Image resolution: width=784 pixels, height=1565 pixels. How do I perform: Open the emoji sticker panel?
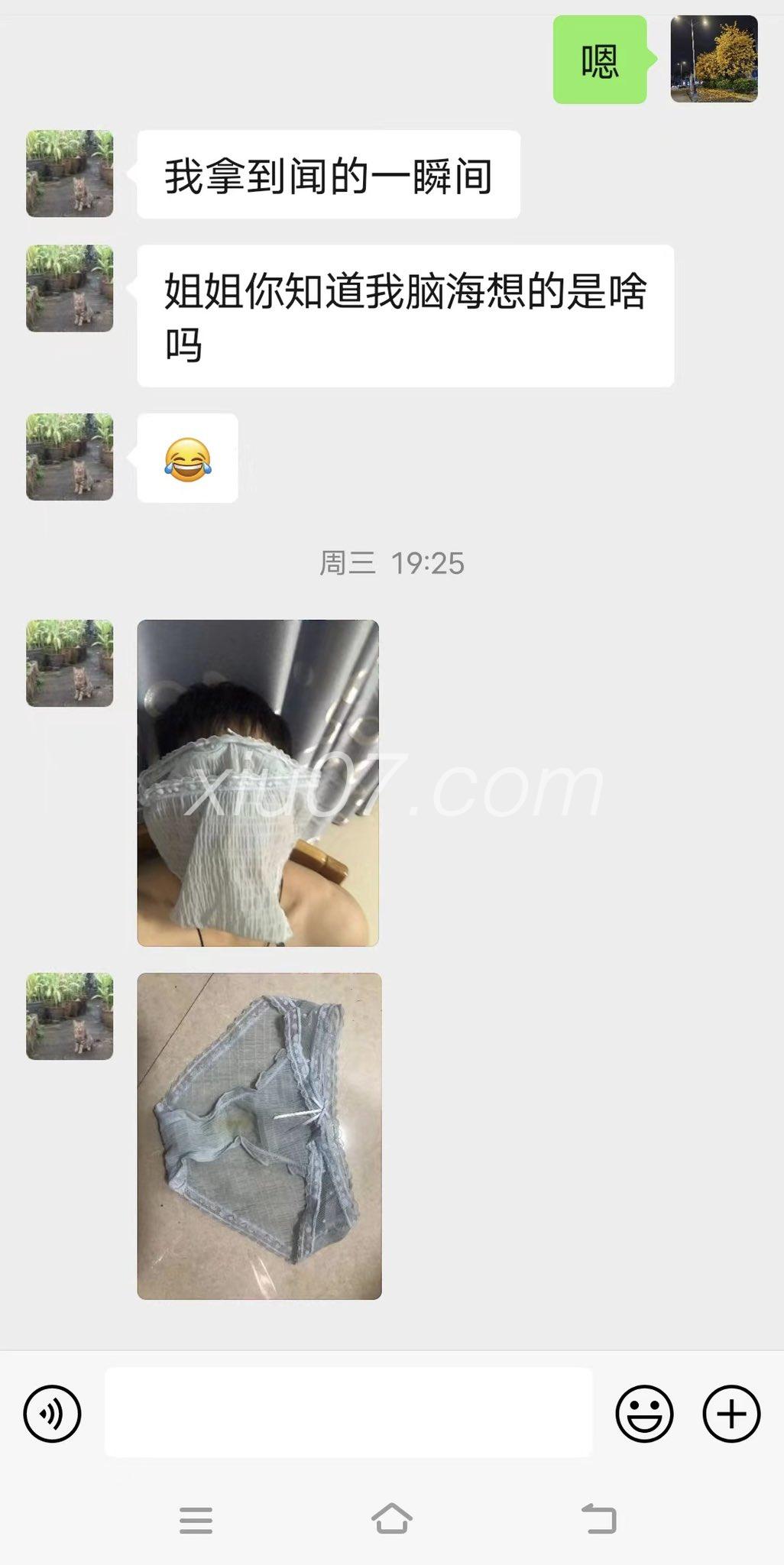point(644,1414)
